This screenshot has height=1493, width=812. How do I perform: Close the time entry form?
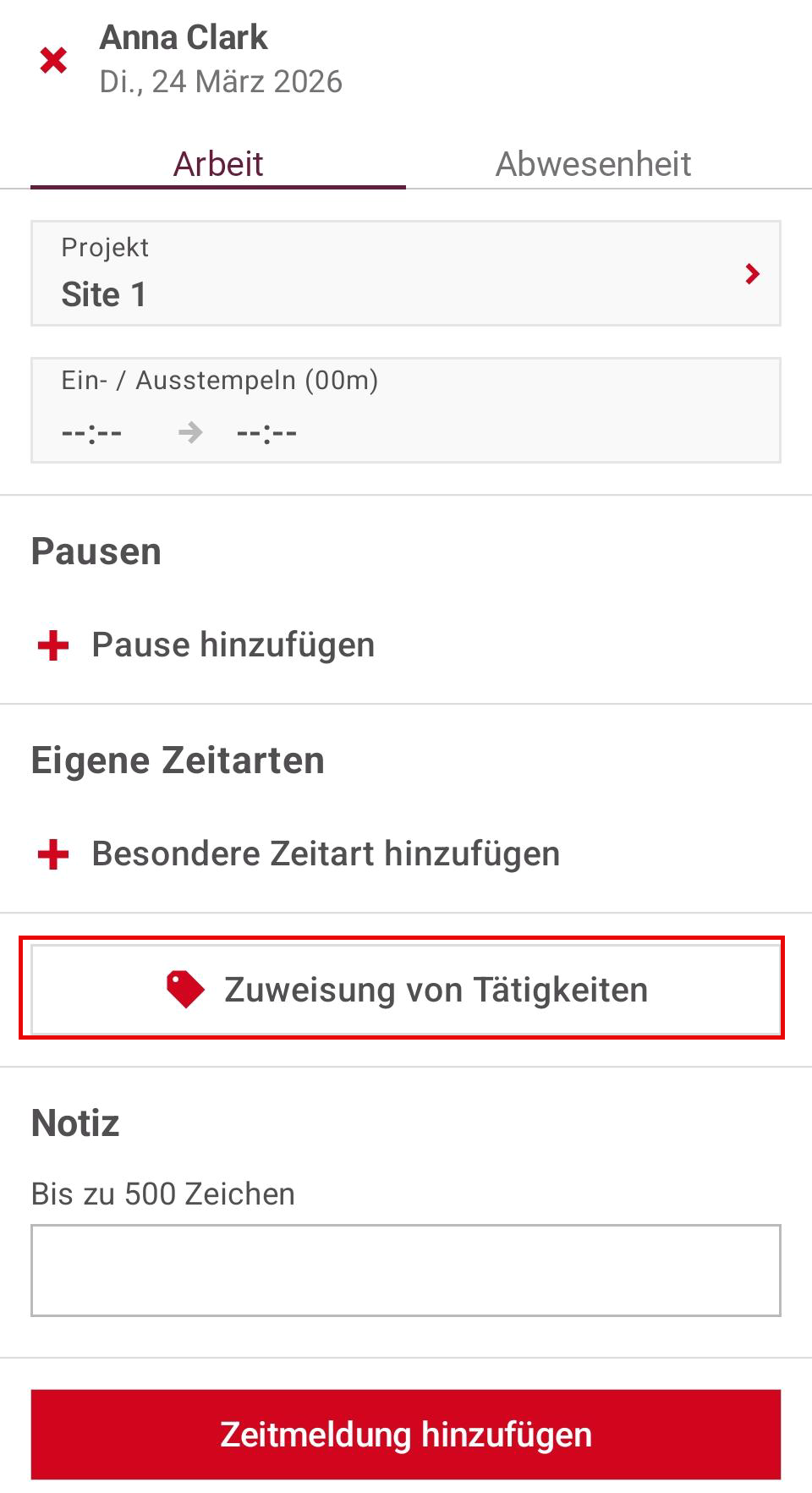(x=53, y=60)
